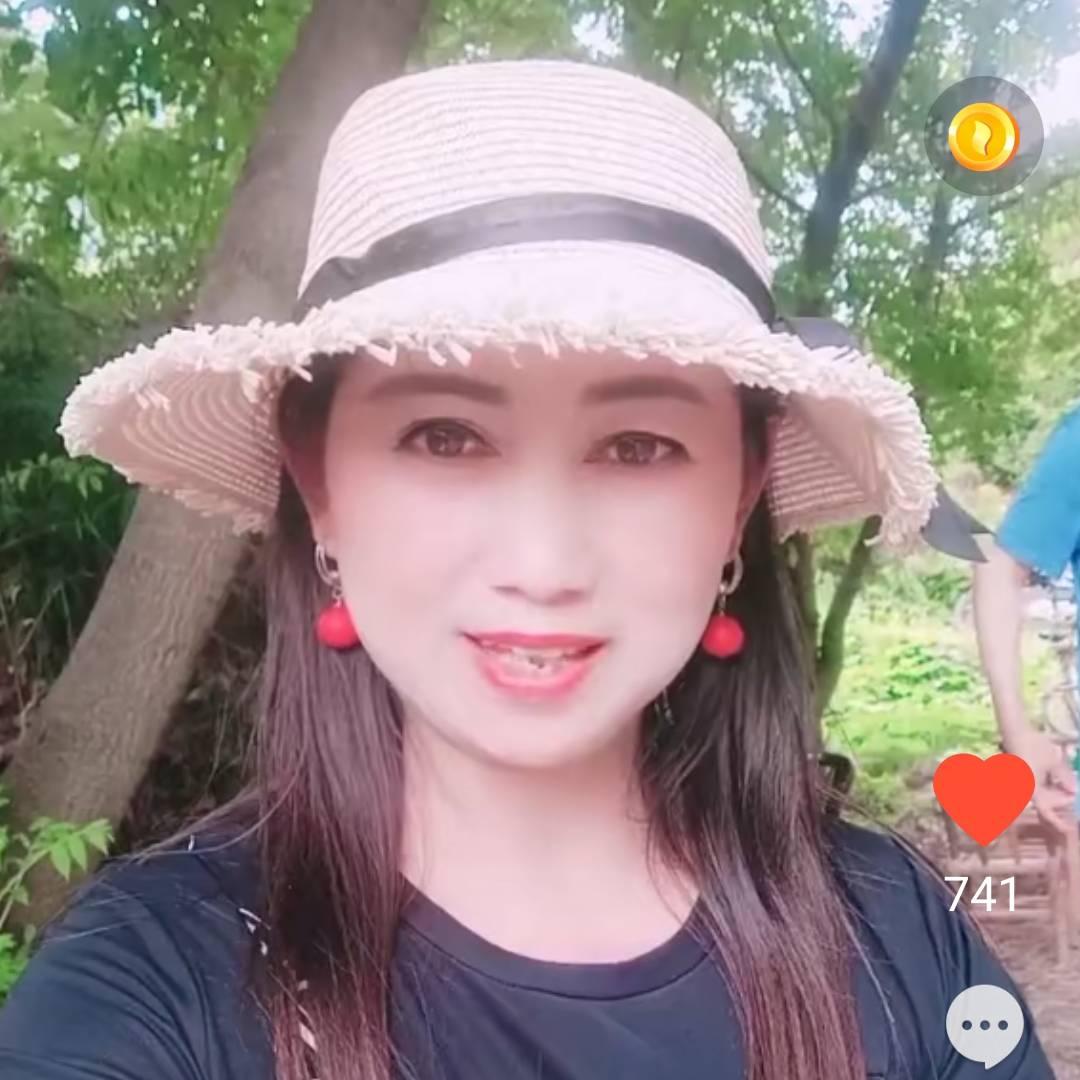The height and width of the screenshot is (1080, 1080).
Task: Open the gold coin rewards icon
Action: (x=983, y=136)
